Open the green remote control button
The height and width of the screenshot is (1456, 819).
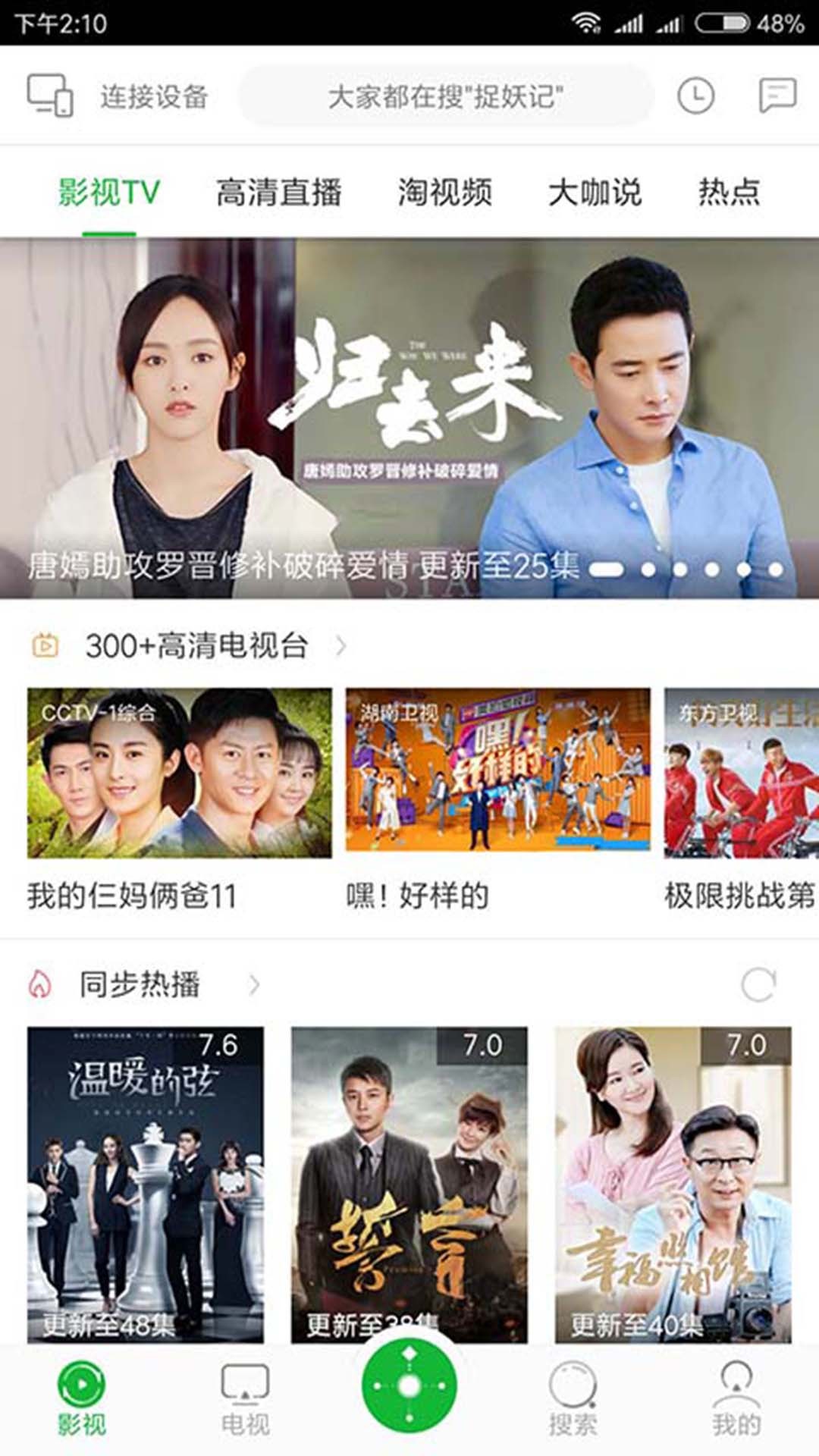(x=409, y=1386)
